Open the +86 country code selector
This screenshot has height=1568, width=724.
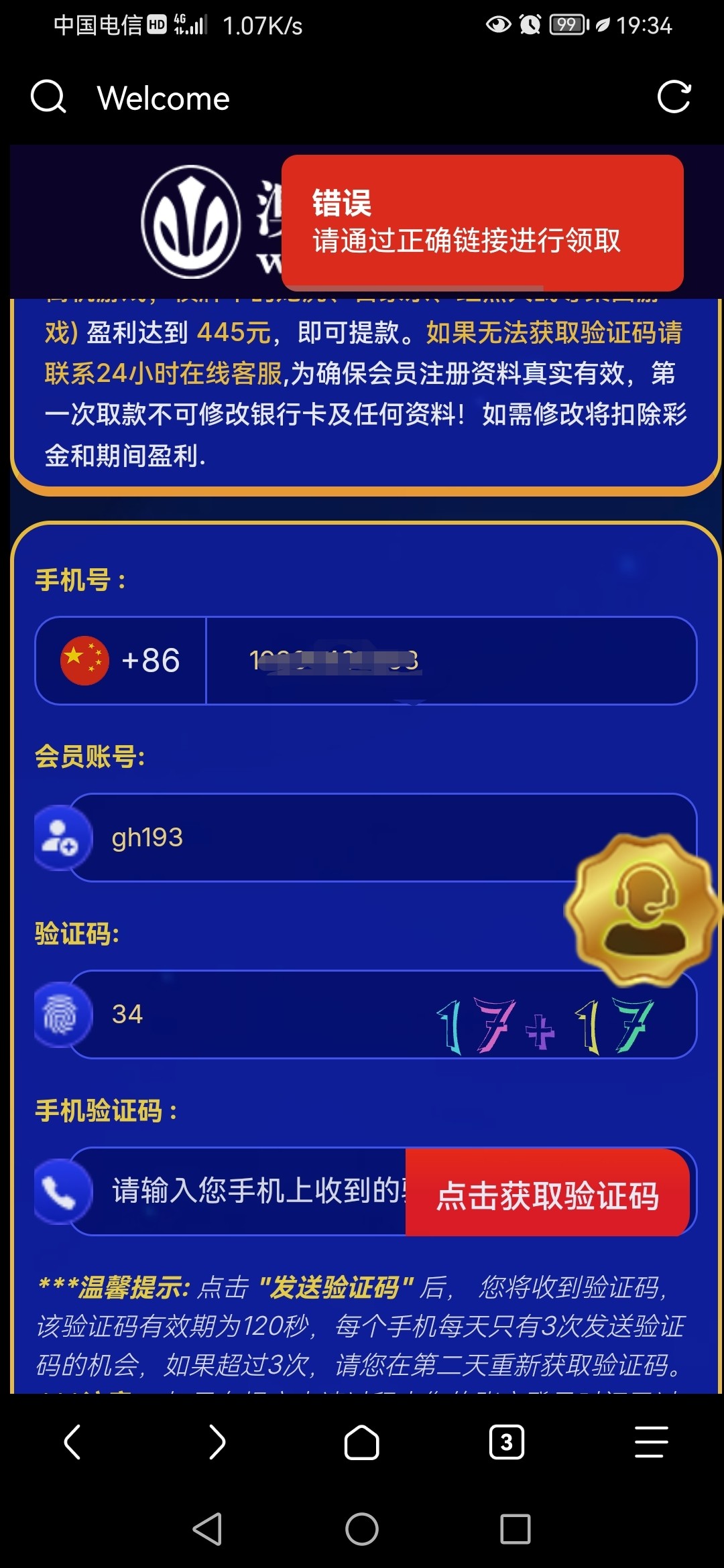121,661
